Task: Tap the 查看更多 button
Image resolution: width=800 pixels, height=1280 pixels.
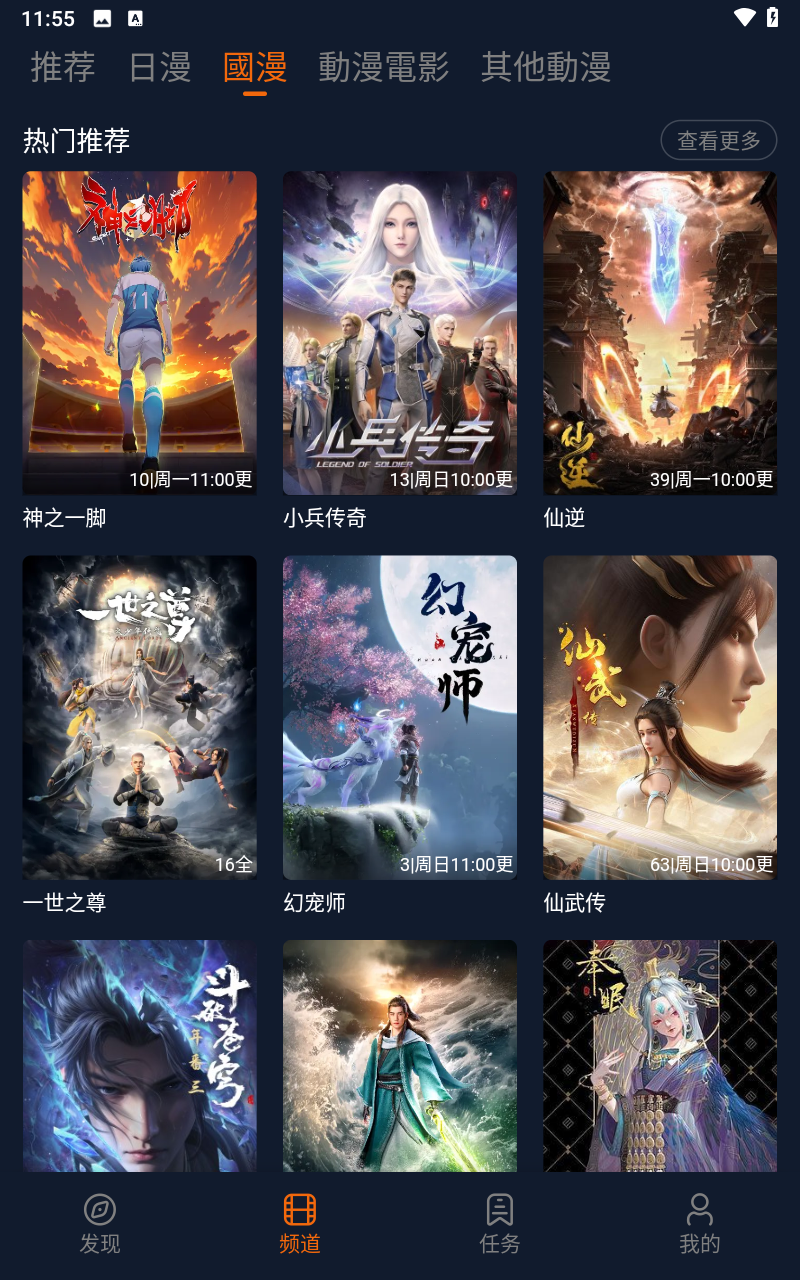Action: [x=718, y=140]
